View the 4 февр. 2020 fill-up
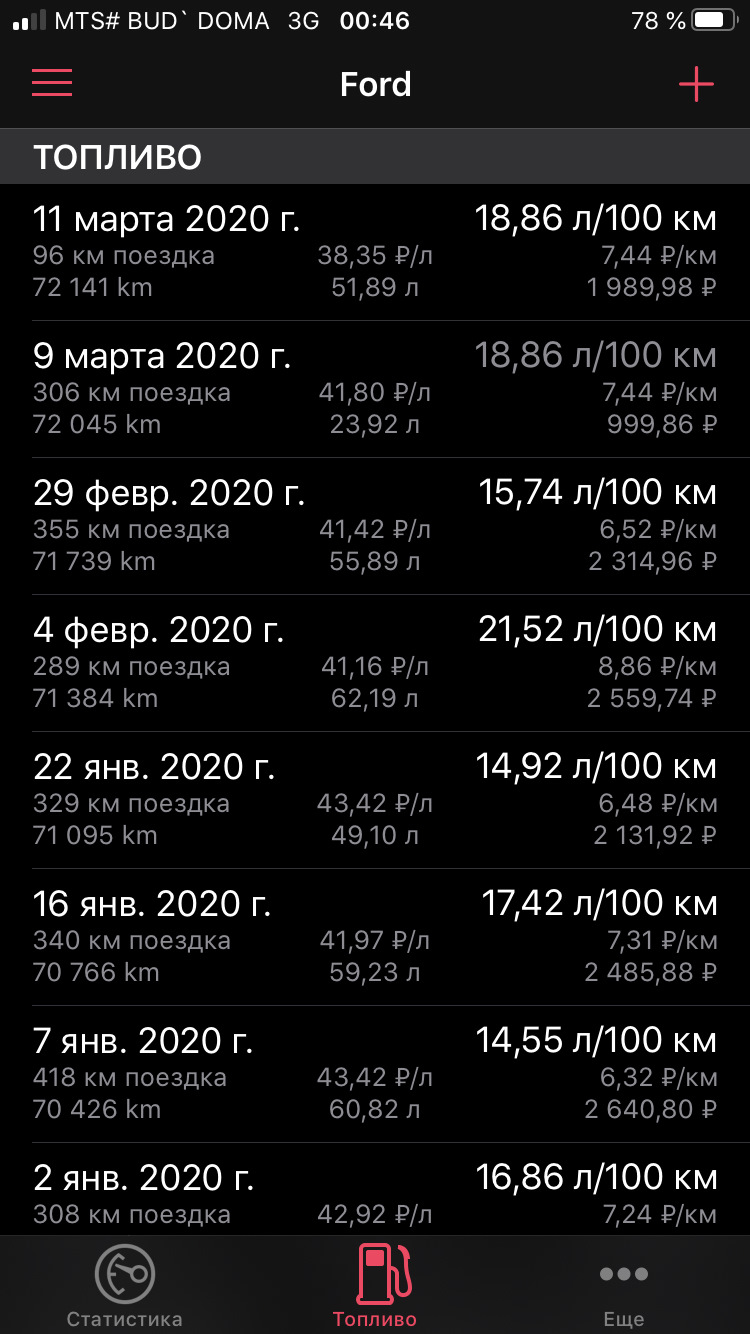 point(375,663)
